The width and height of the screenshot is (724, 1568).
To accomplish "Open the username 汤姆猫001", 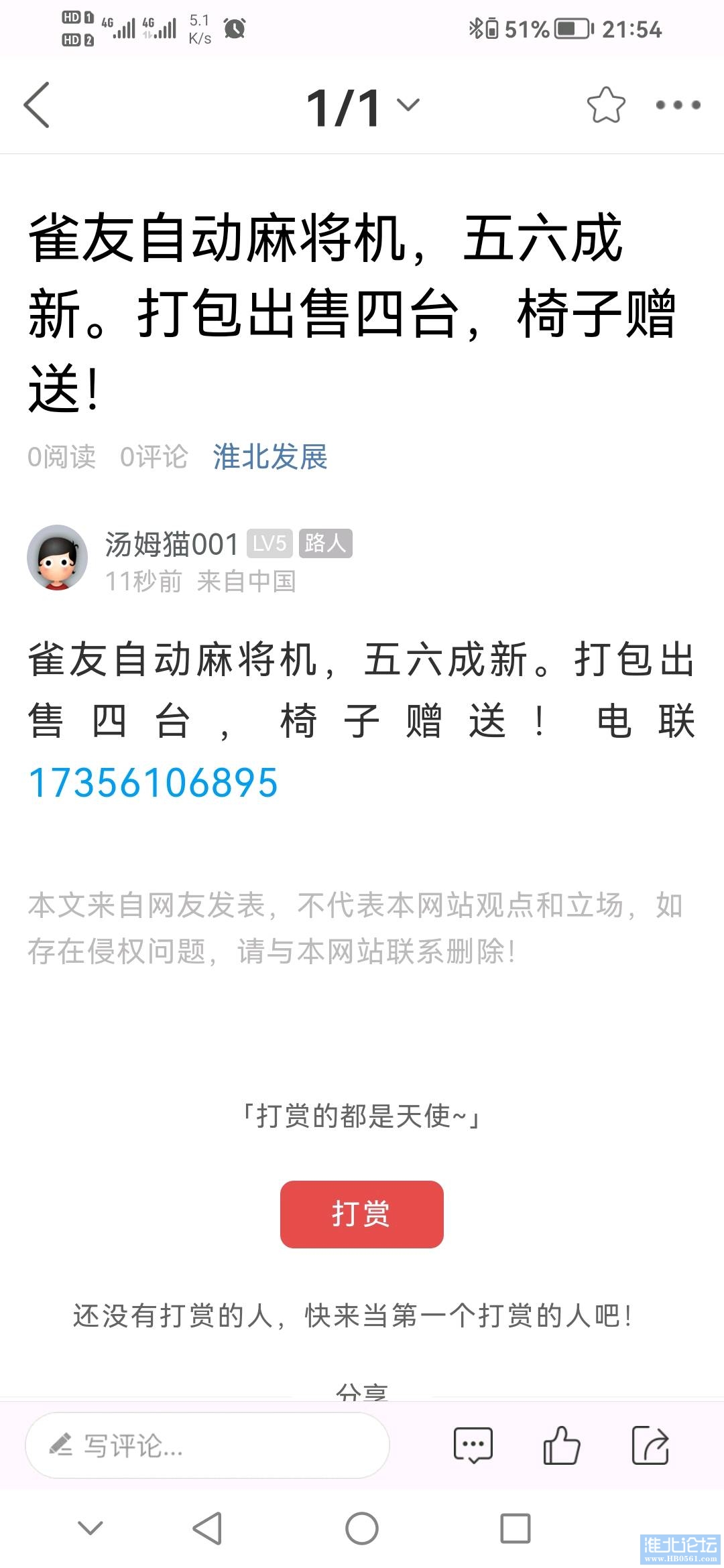I will (x=172, y=544).
